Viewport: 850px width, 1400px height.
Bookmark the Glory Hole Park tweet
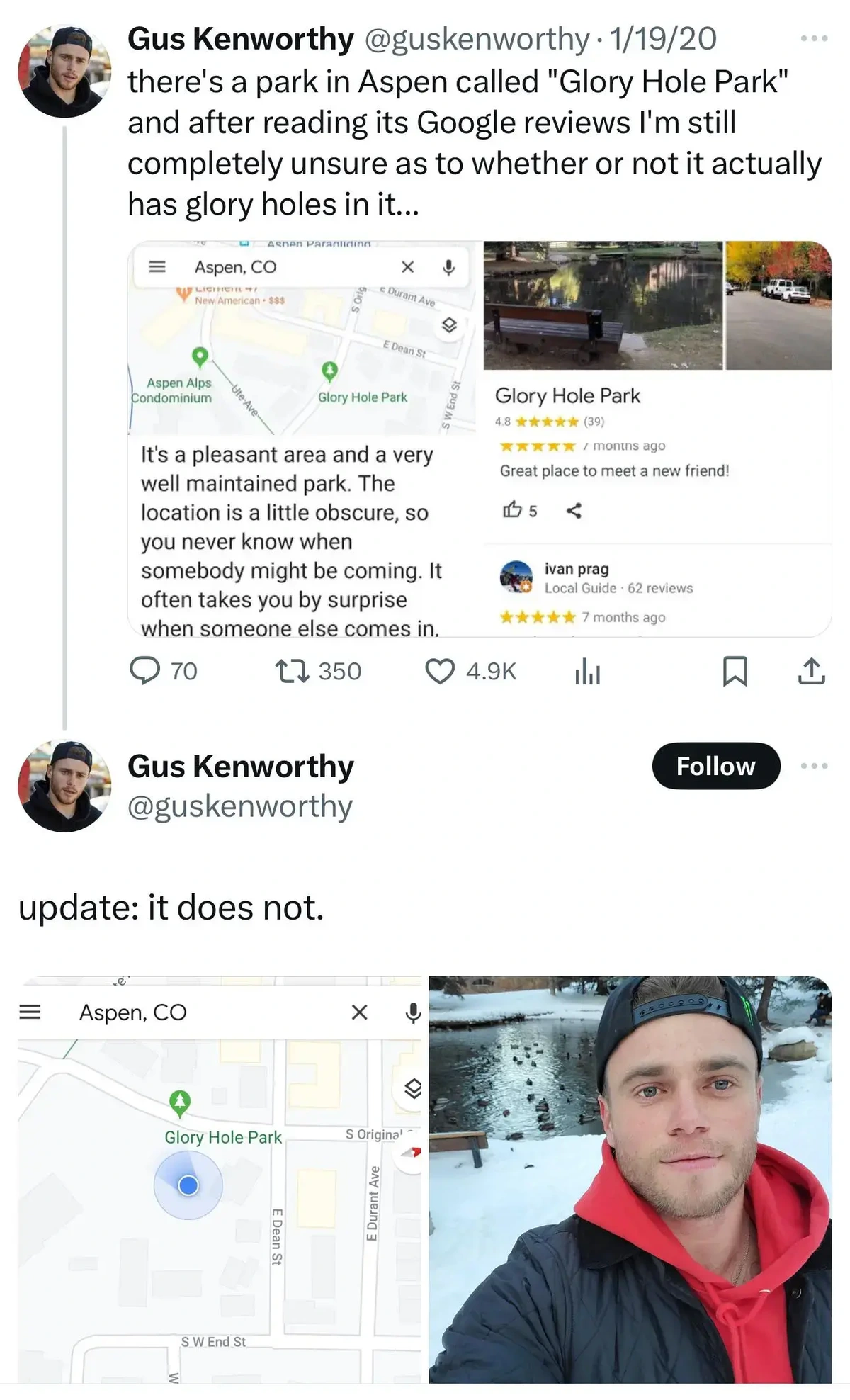click(735, 670)
